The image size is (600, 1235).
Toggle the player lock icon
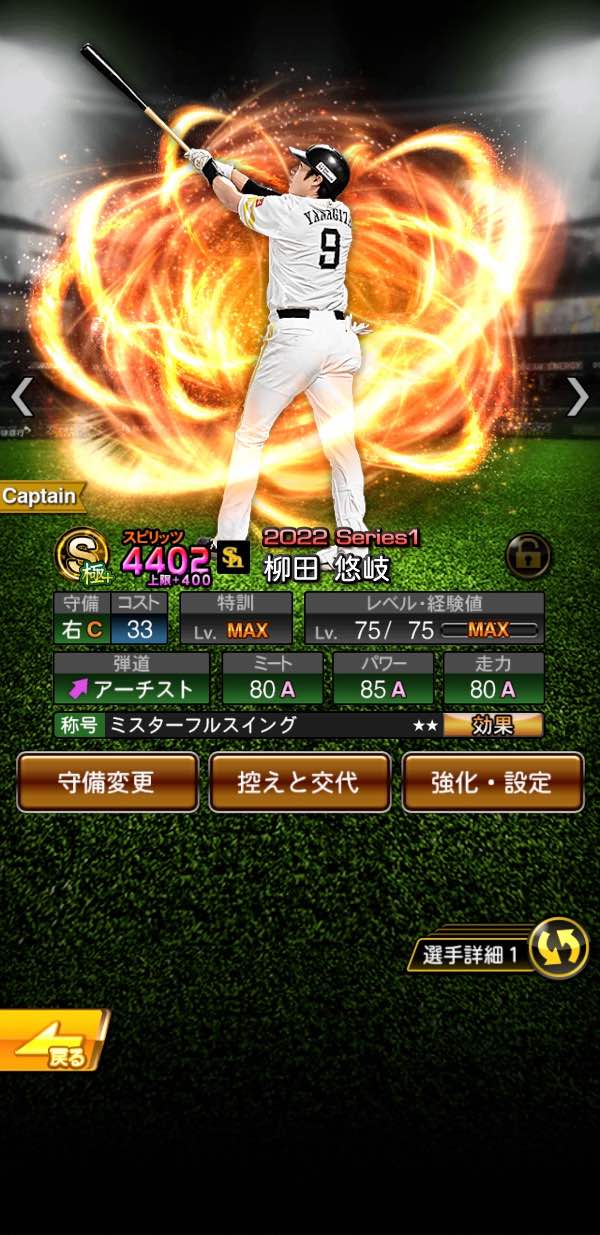(x=528, y=556)
